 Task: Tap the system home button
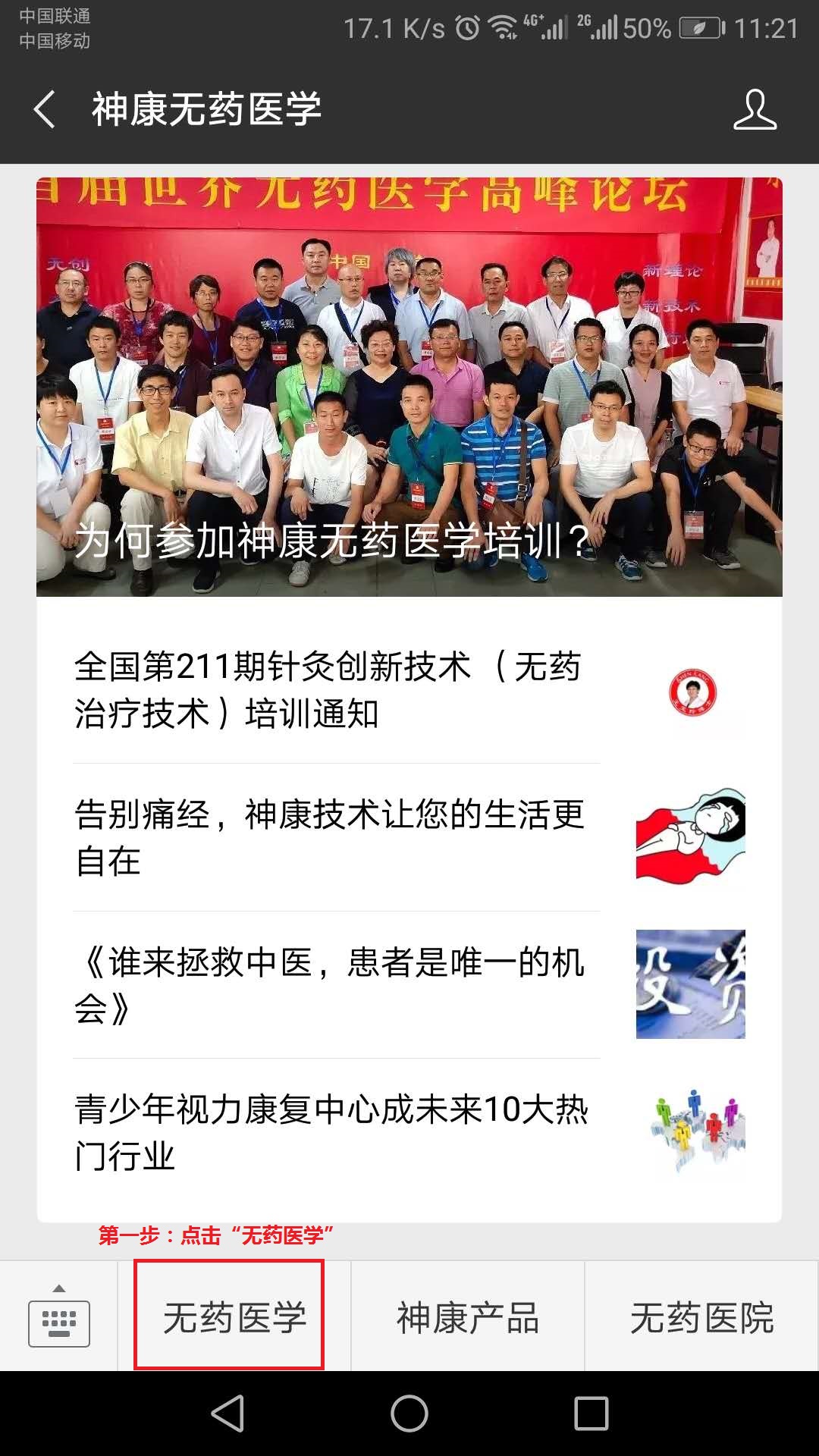click(x=409, y=1414)
